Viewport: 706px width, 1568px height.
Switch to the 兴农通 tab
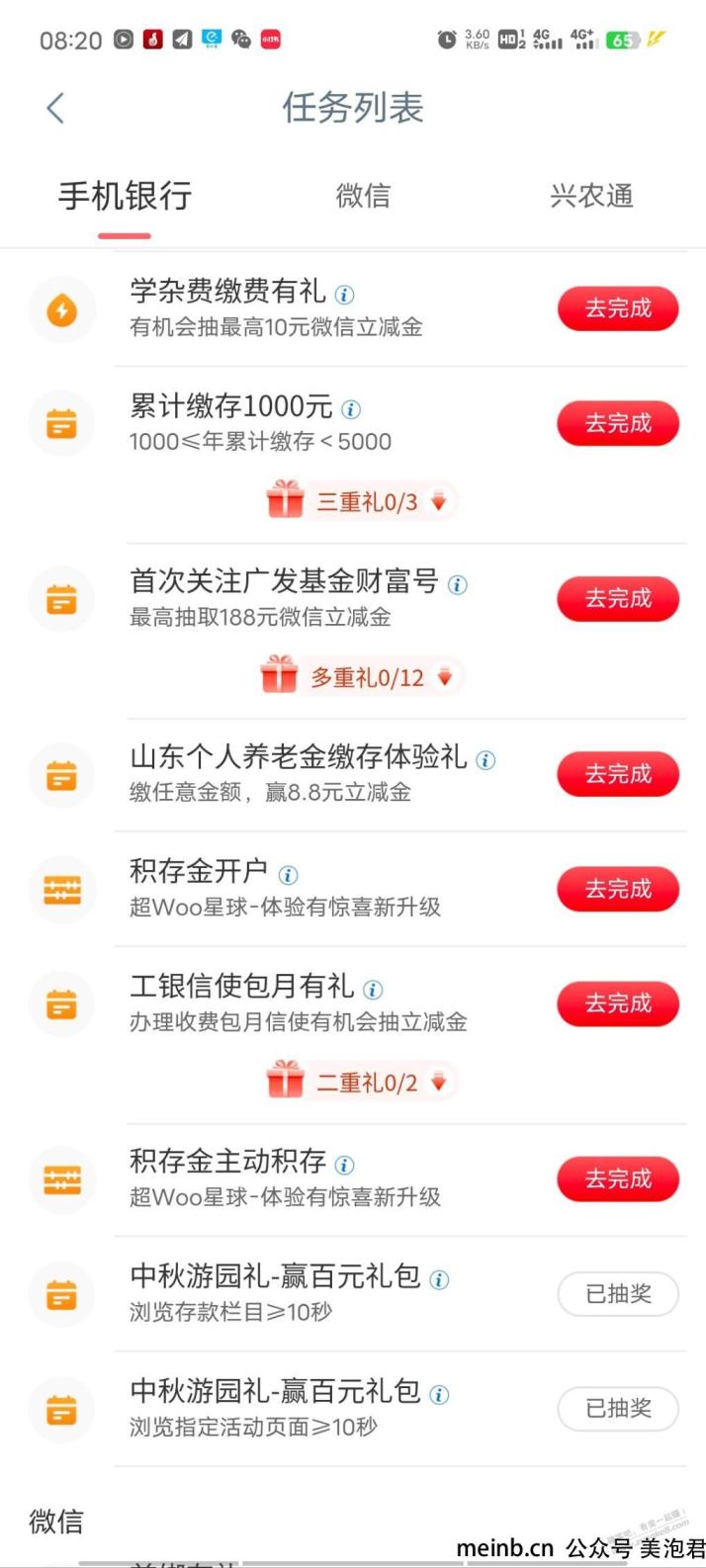coord(591,196)
